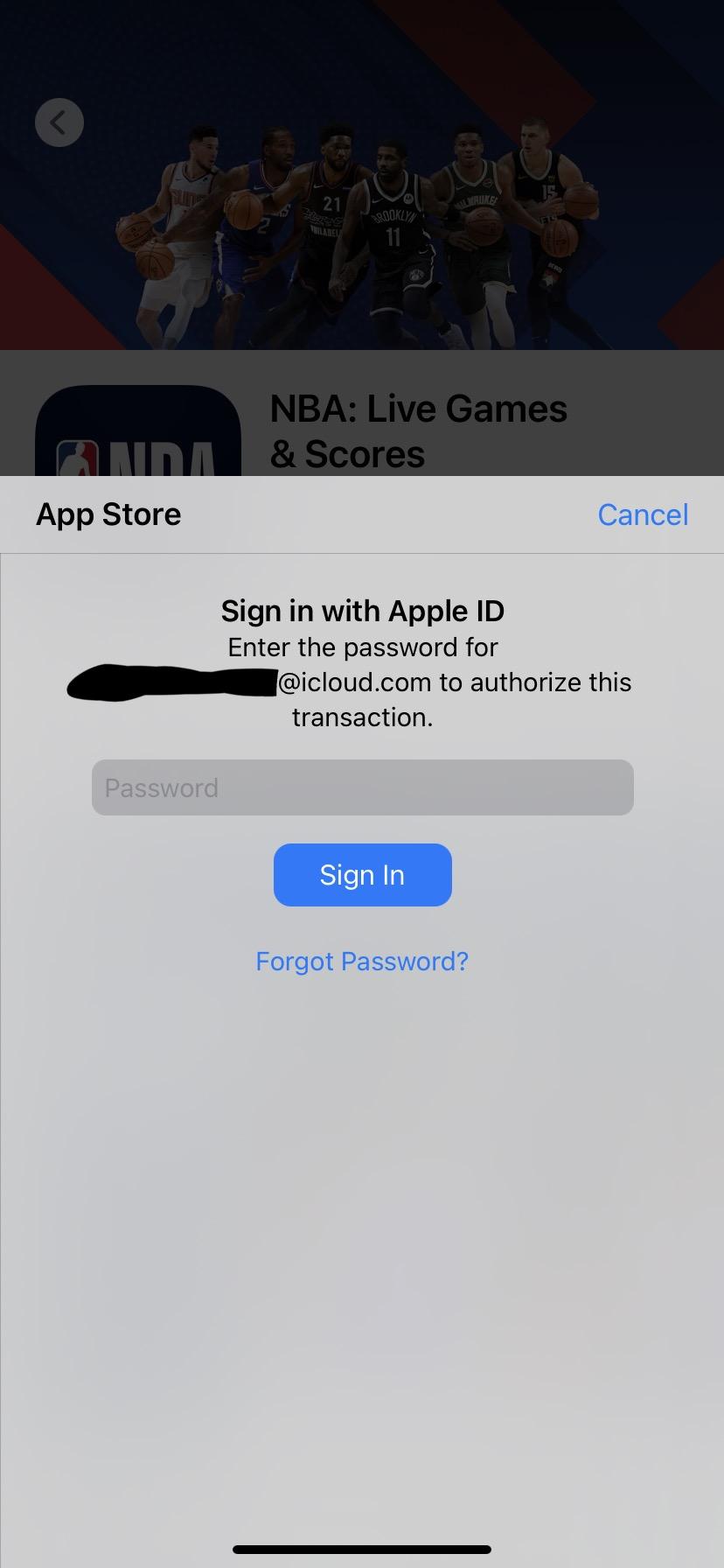724x1568 pixels.
Task: Focus the Password text field
Action: tap(362, 787)
